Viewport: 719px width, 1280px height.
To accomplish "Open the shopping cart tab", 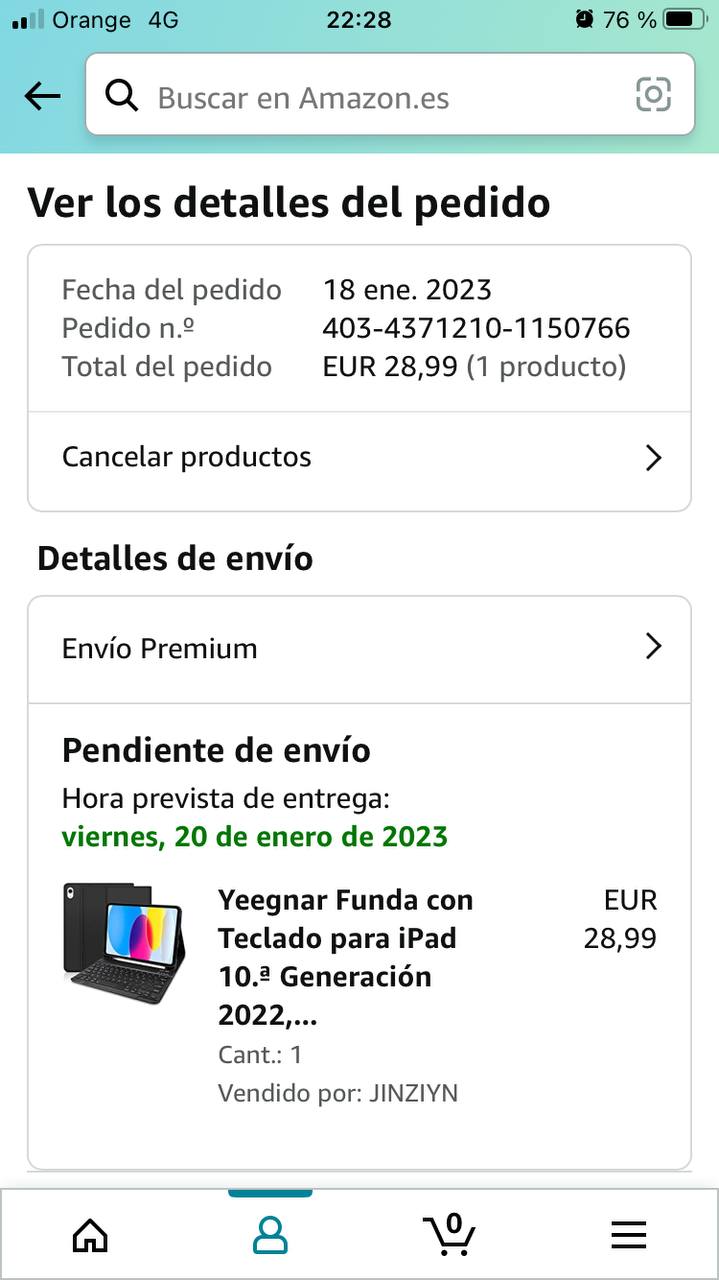I will coord(449,1235).
